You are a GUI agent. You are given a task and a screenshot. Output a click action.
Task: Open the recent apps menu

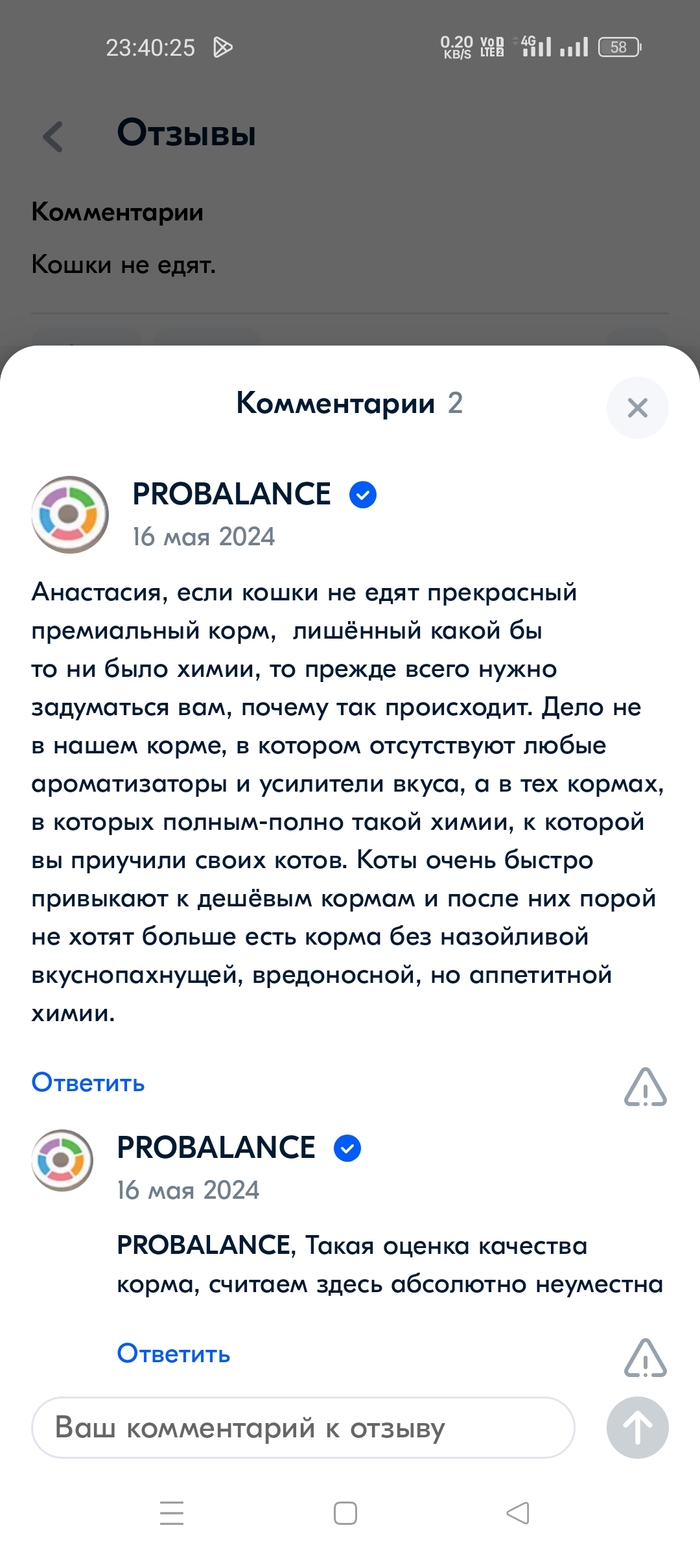tap(172, 1513)
